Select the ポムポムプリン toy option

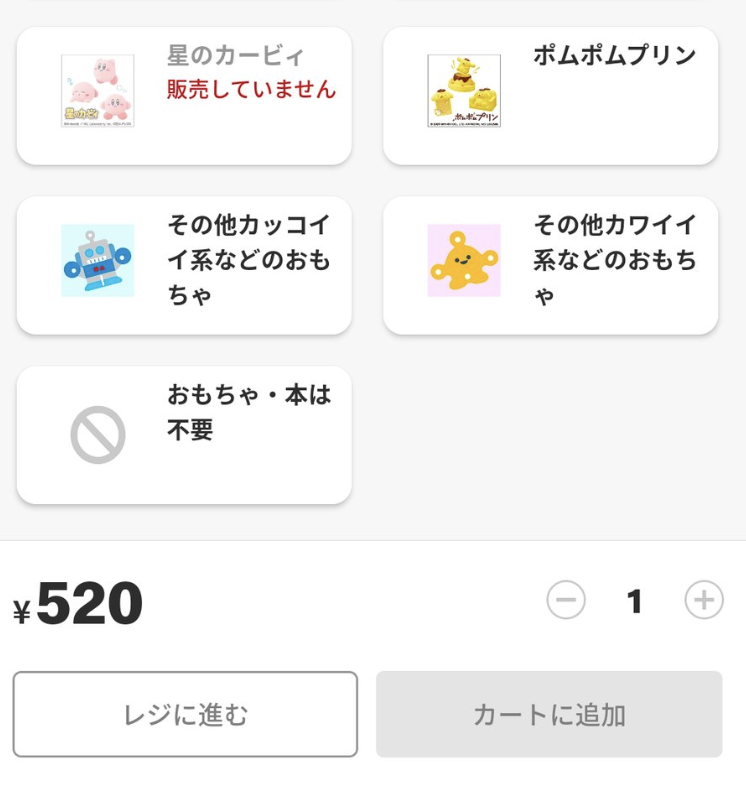[550, 96]
